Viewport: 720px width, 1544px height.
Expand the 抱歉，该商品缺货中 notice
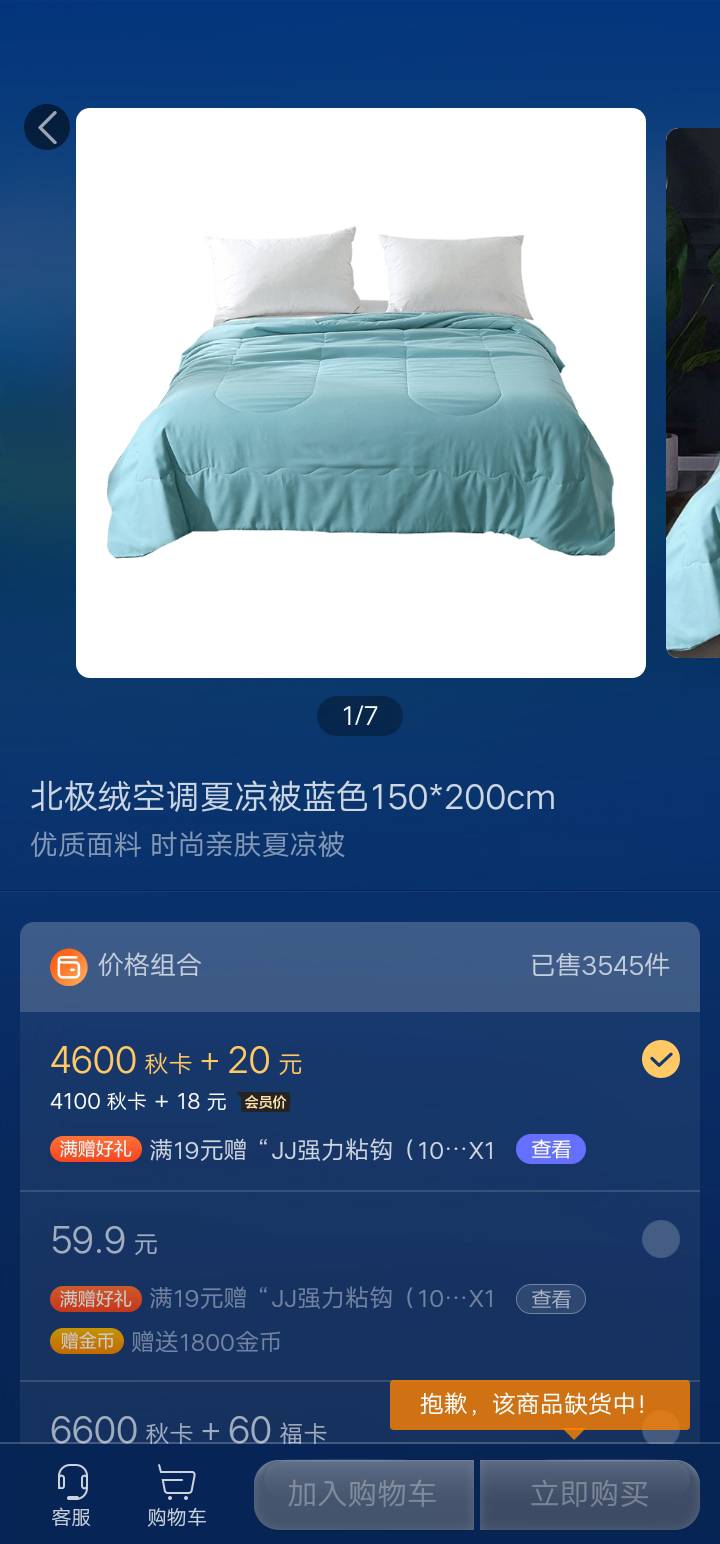pyautogui.click(x=540, y=1404)
